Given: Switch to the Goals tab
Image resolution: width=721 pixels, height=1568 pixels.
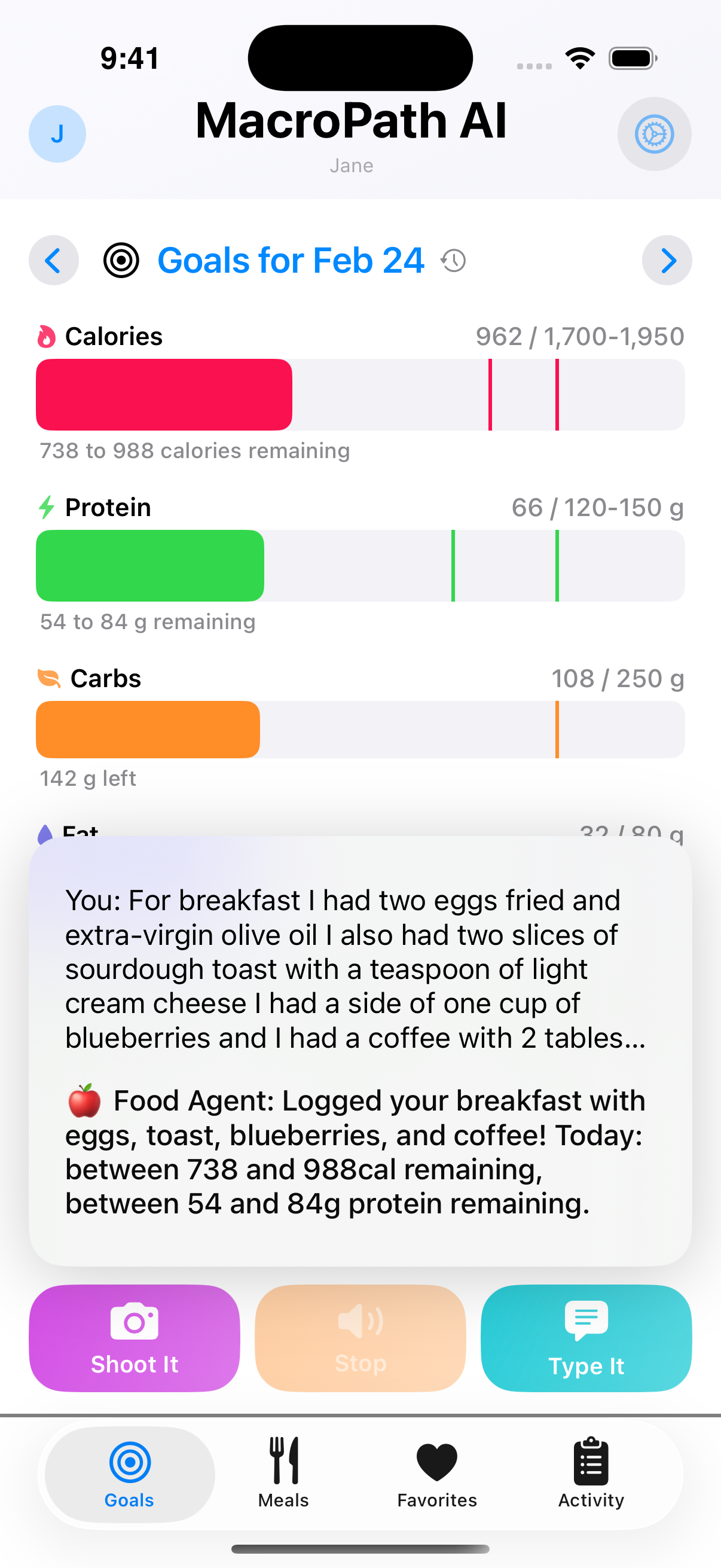Looking at the screenshot, I should click(x=130, y=1474).
